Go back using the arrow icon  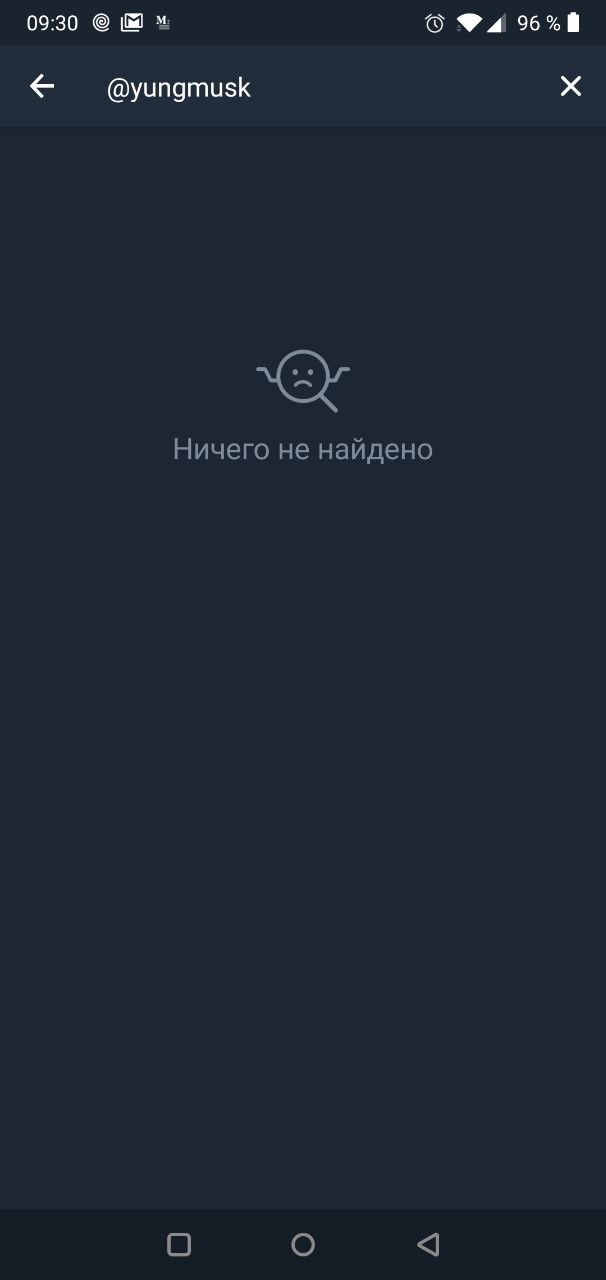(x=42, y=87)
